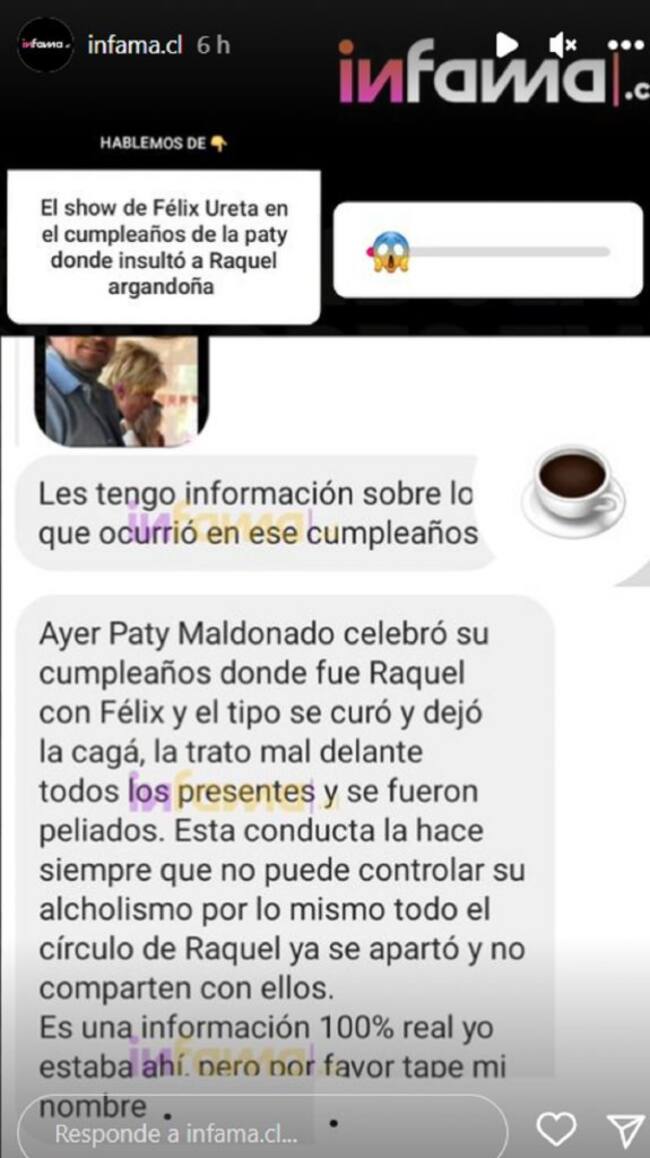Like this story with the heart
The height and width of the screenshot is (1158, 650).
(556, 1130)
